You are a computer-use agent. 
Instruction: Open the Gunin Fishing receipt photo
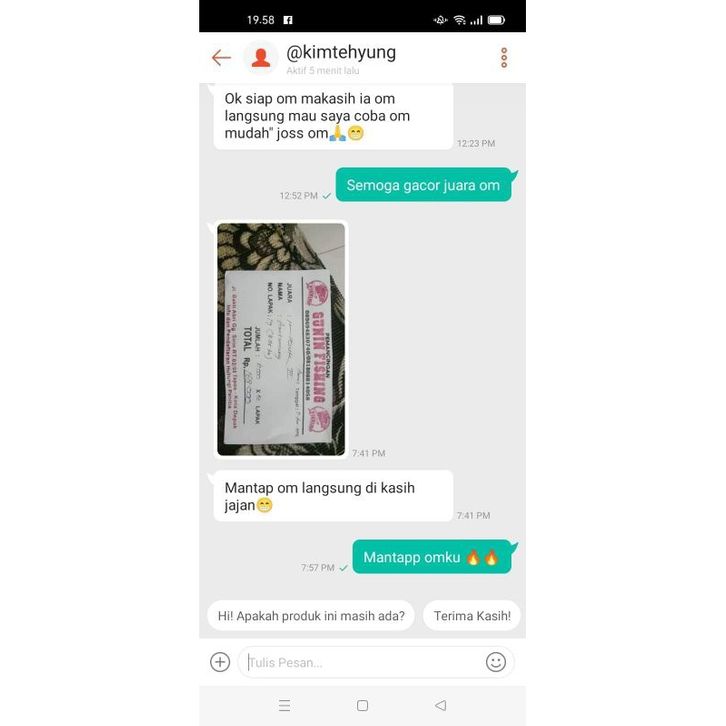click(x=281, y=339)
